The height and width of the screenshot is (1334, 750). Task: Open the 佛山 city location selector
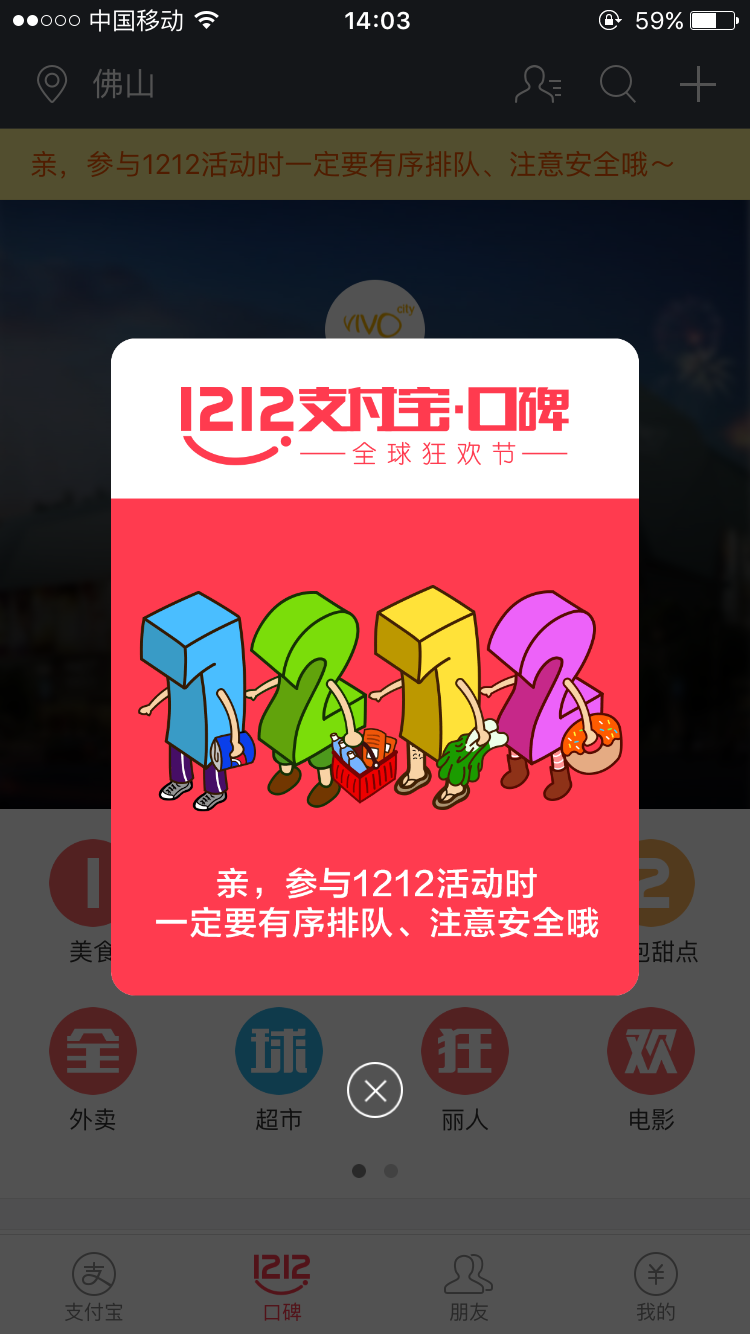tap(96, 84)
